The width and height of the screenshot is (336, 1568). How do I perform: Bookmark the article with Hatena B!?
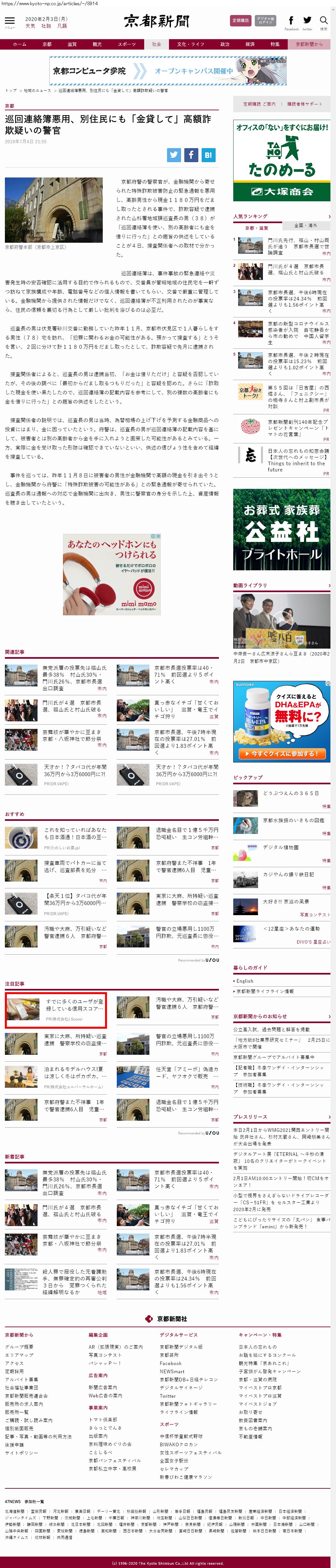click(208, 155)
